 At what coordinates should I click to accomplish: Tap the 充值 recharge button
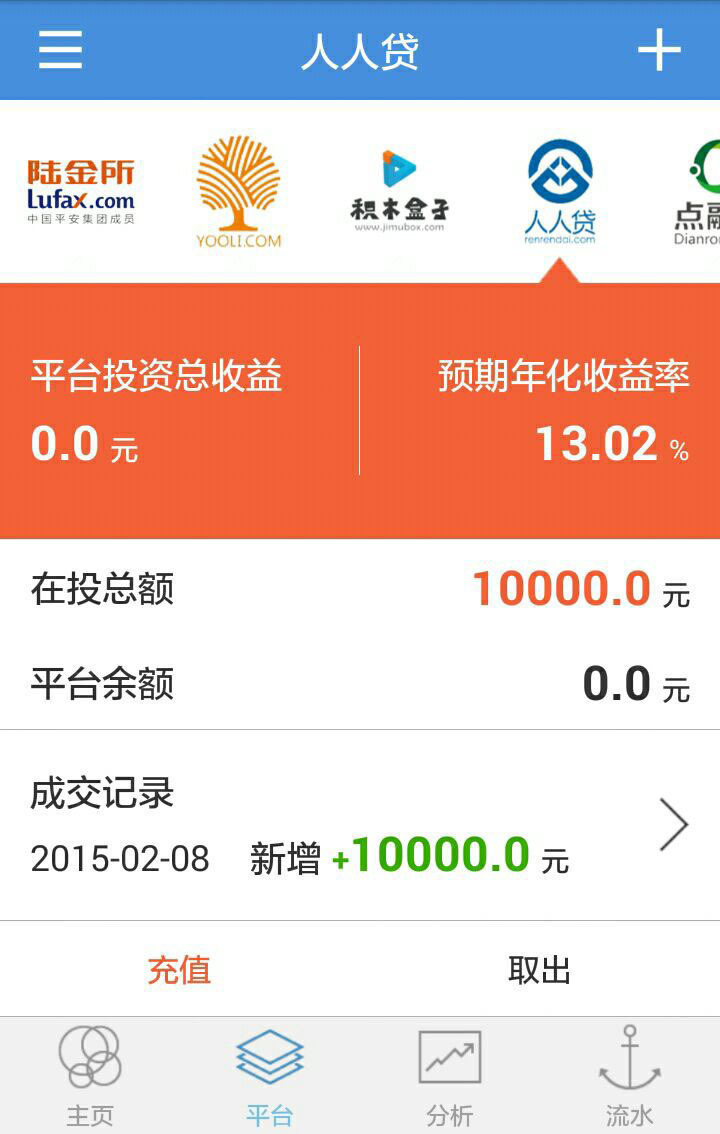[179, 969]
